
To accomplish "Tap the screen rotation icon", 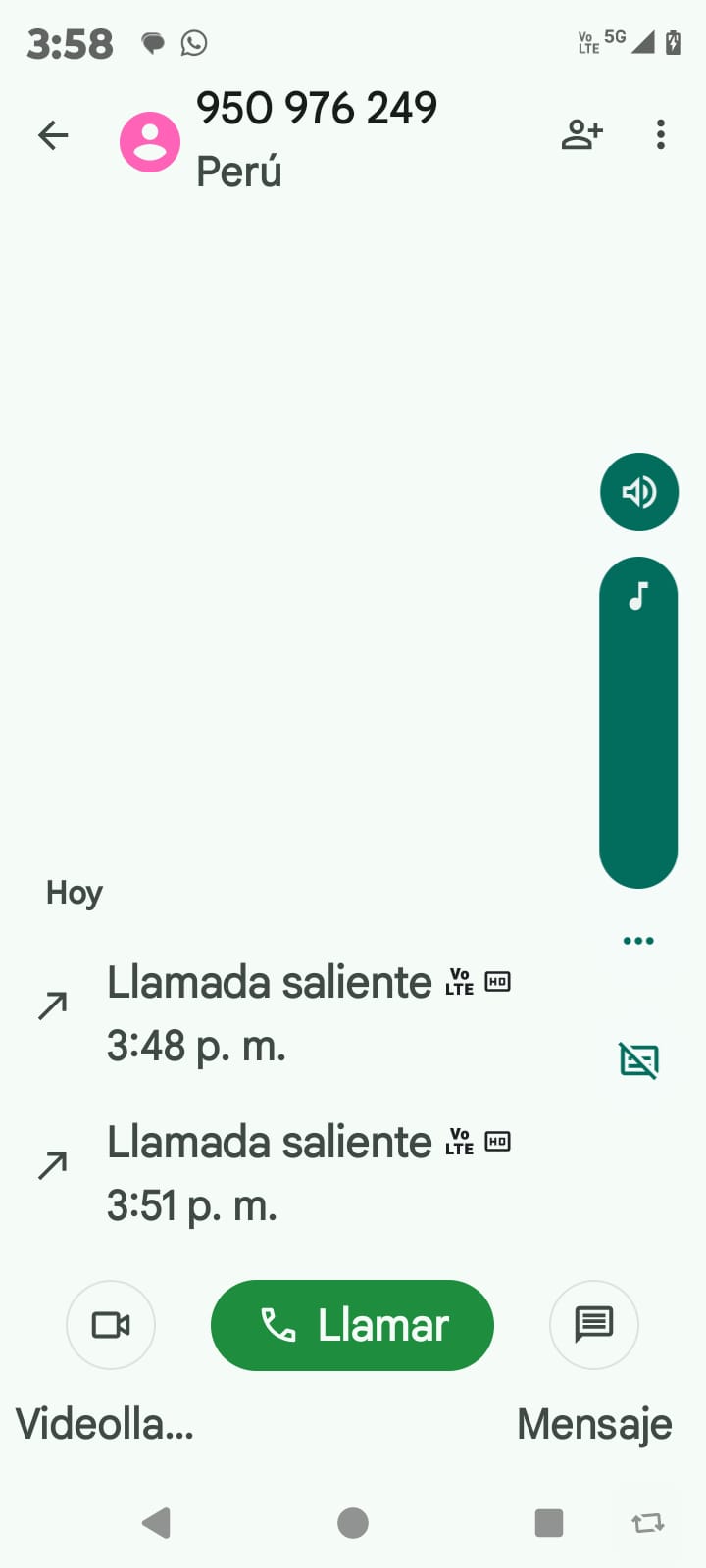I will (x=648, y=1522).
